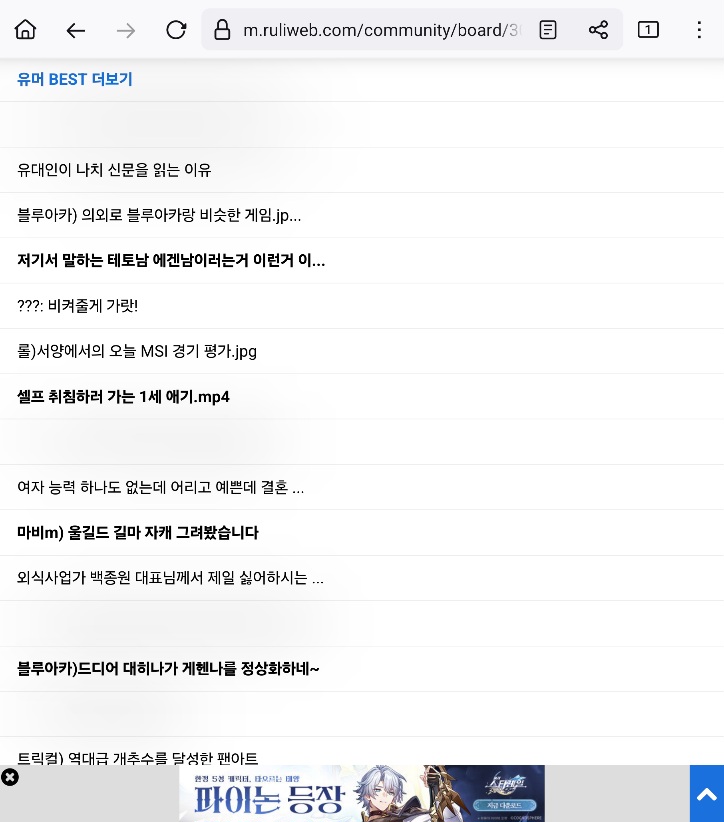Jump to top with the blue arrow button
This screenshot has height=822, width=724.
tap(706, 794)
